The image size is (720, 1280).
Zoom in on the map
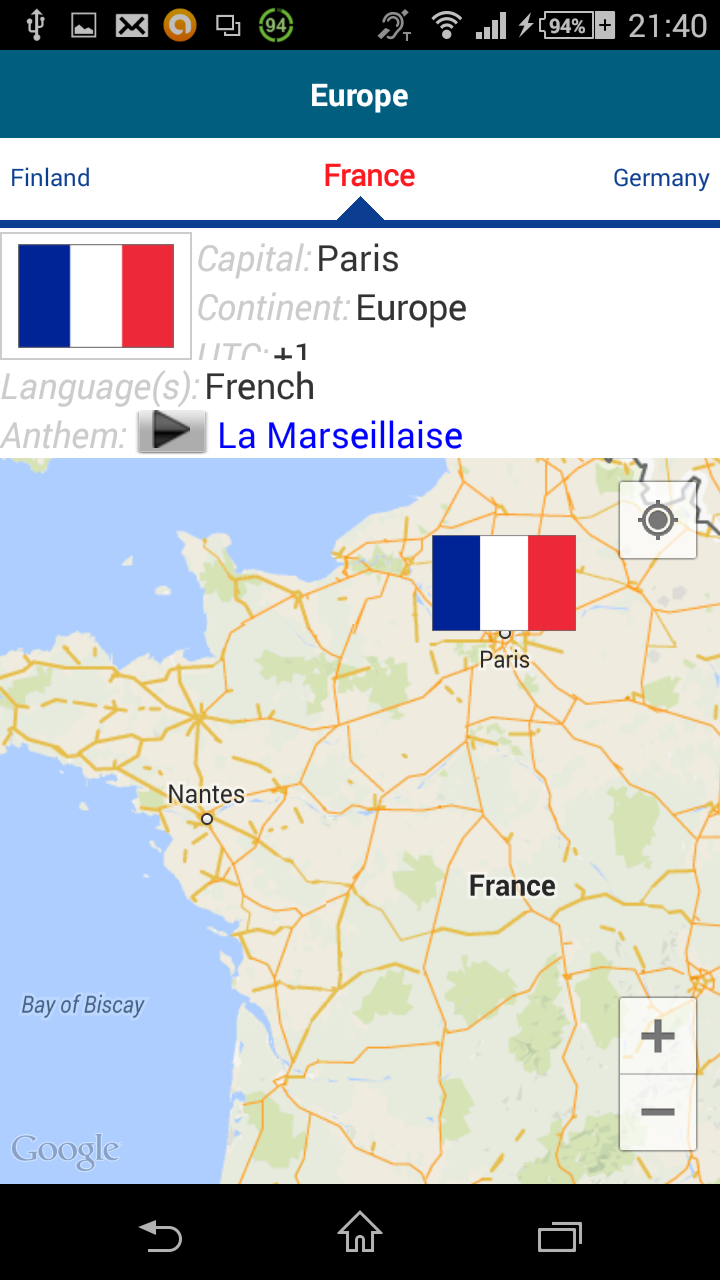(x=658, y=1037)
